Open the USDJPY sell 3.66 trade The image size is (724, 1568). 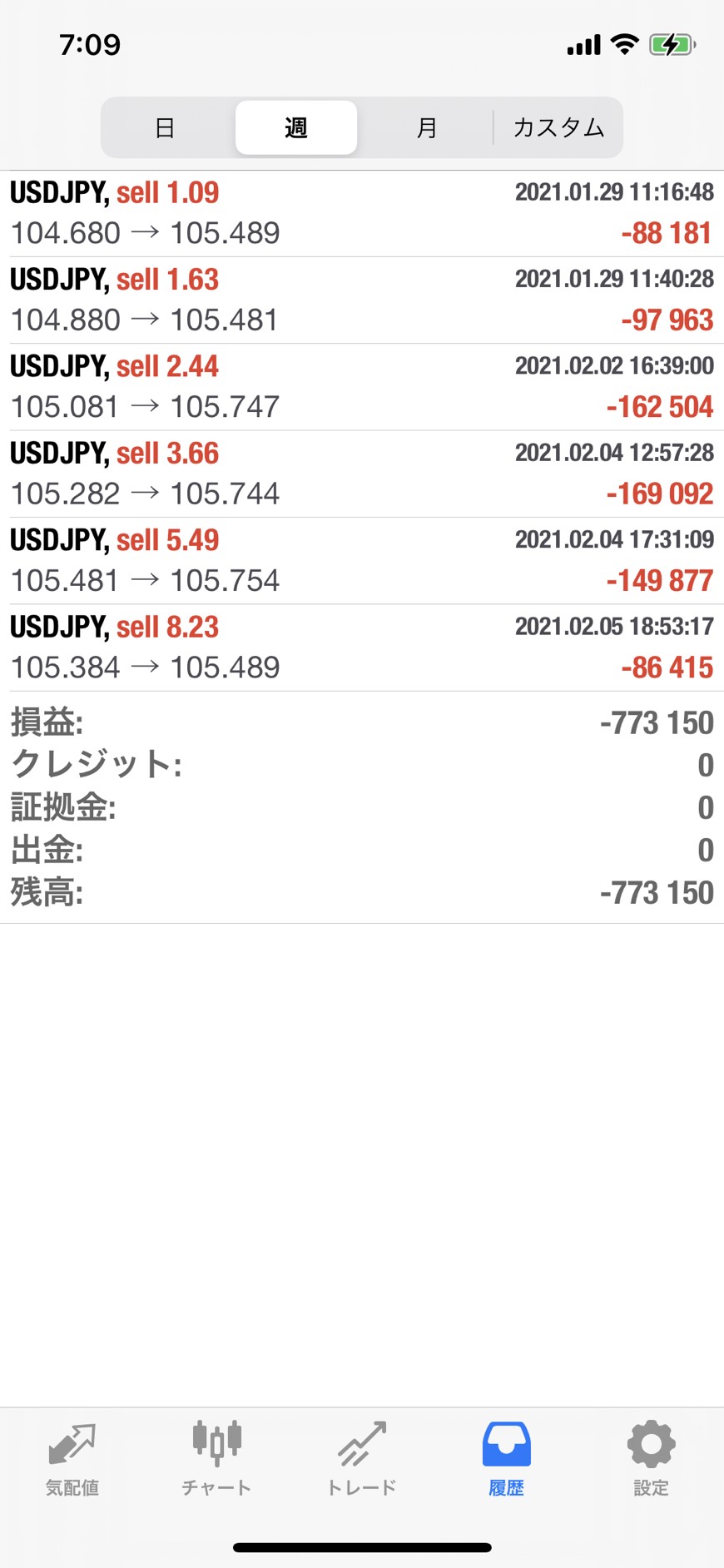click(x=362, y=474)
